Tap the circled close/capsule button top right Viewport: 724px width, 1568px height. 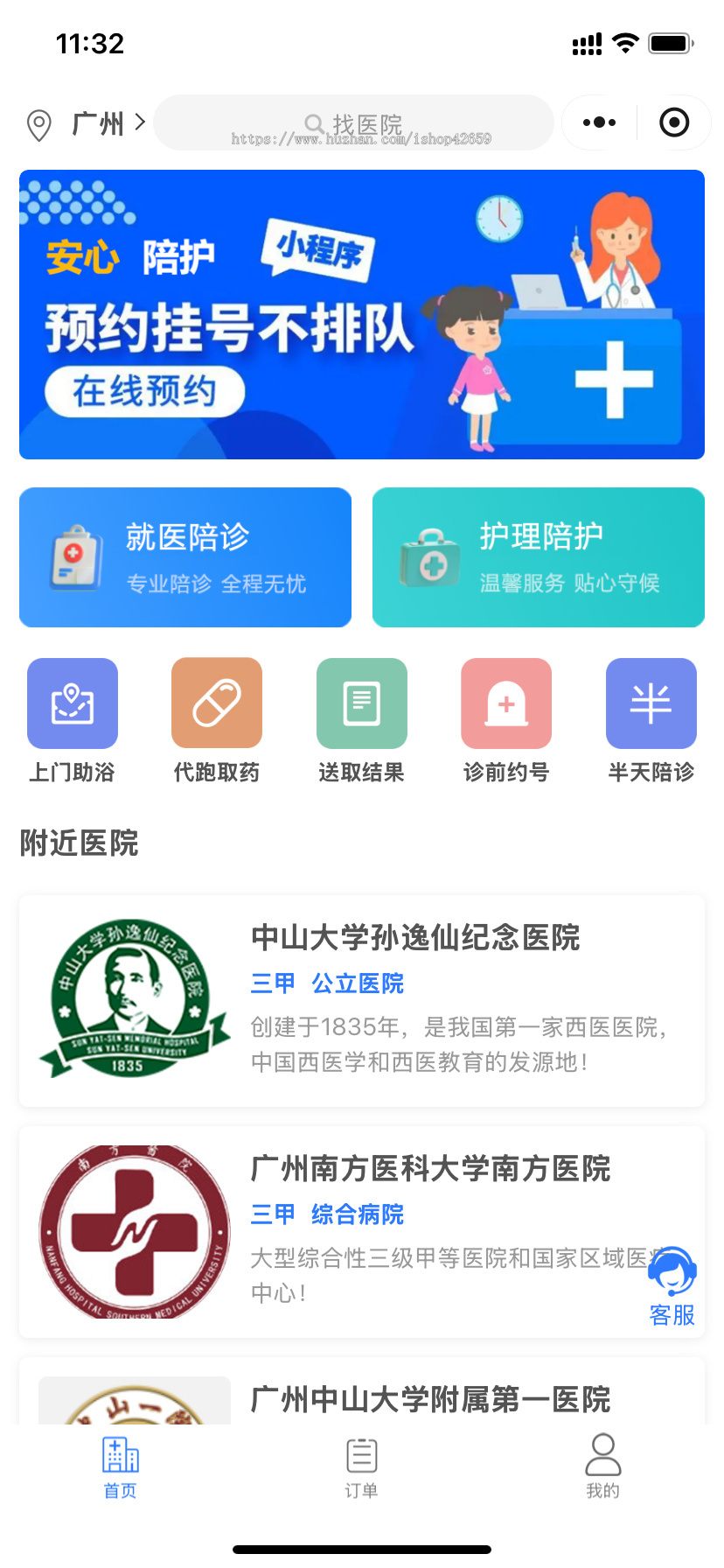coord(674,122)
